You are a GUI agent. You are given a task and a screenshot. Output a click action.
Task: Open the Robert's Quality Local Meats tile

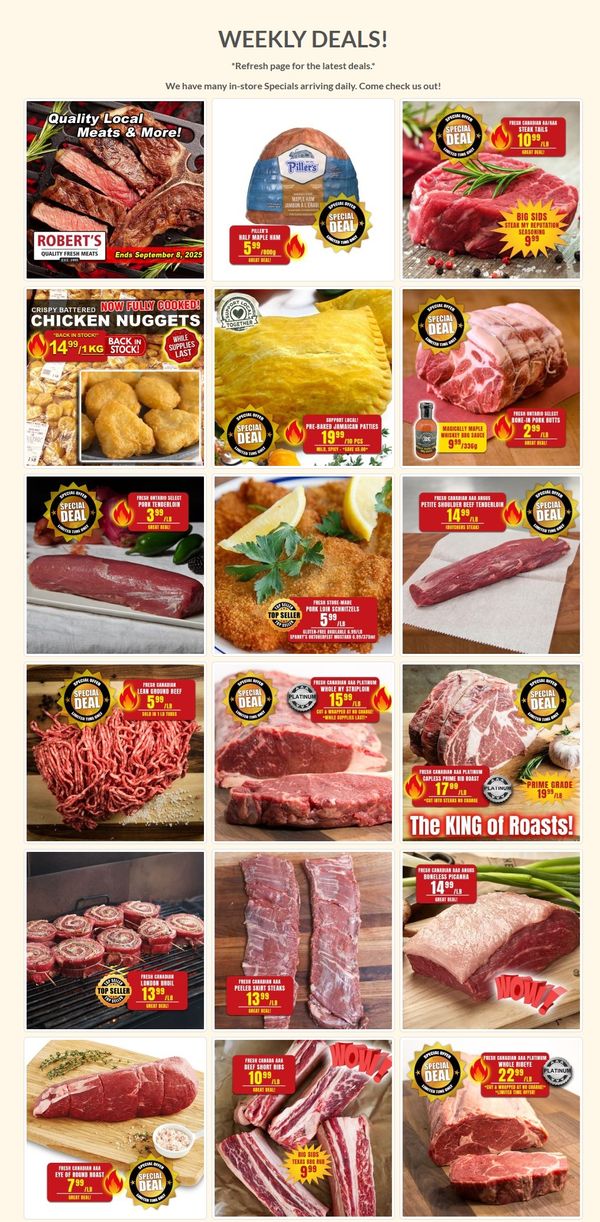pyautogui.click(x=115, y=190)
